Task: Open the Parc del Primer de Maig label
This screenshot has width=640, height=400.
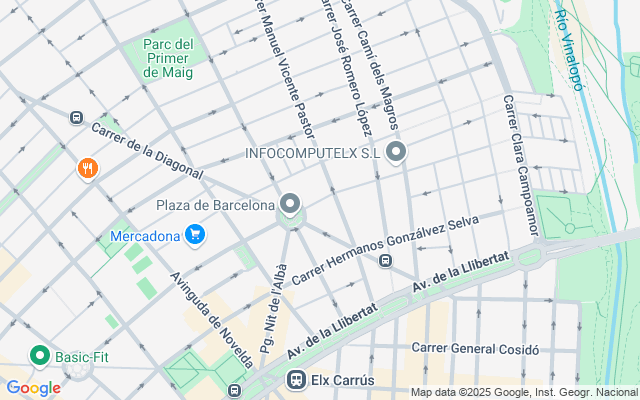Action: click(168, 58)
